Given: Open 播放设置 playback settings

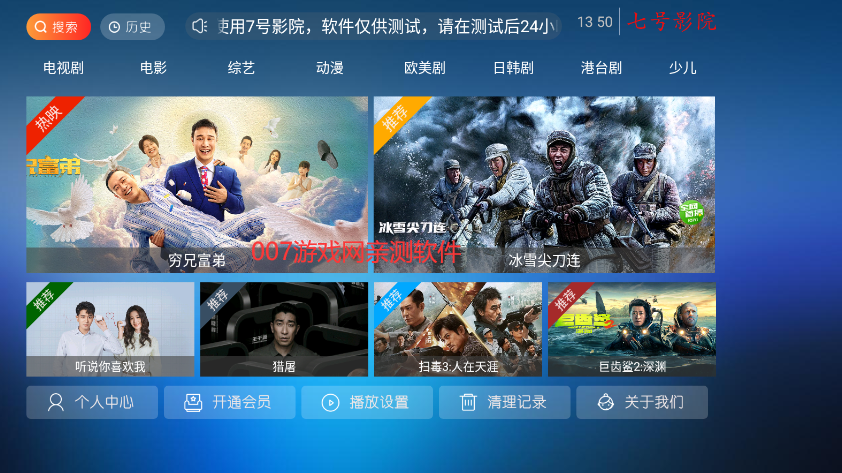Looking at the screenshot, I should [367, 402].
